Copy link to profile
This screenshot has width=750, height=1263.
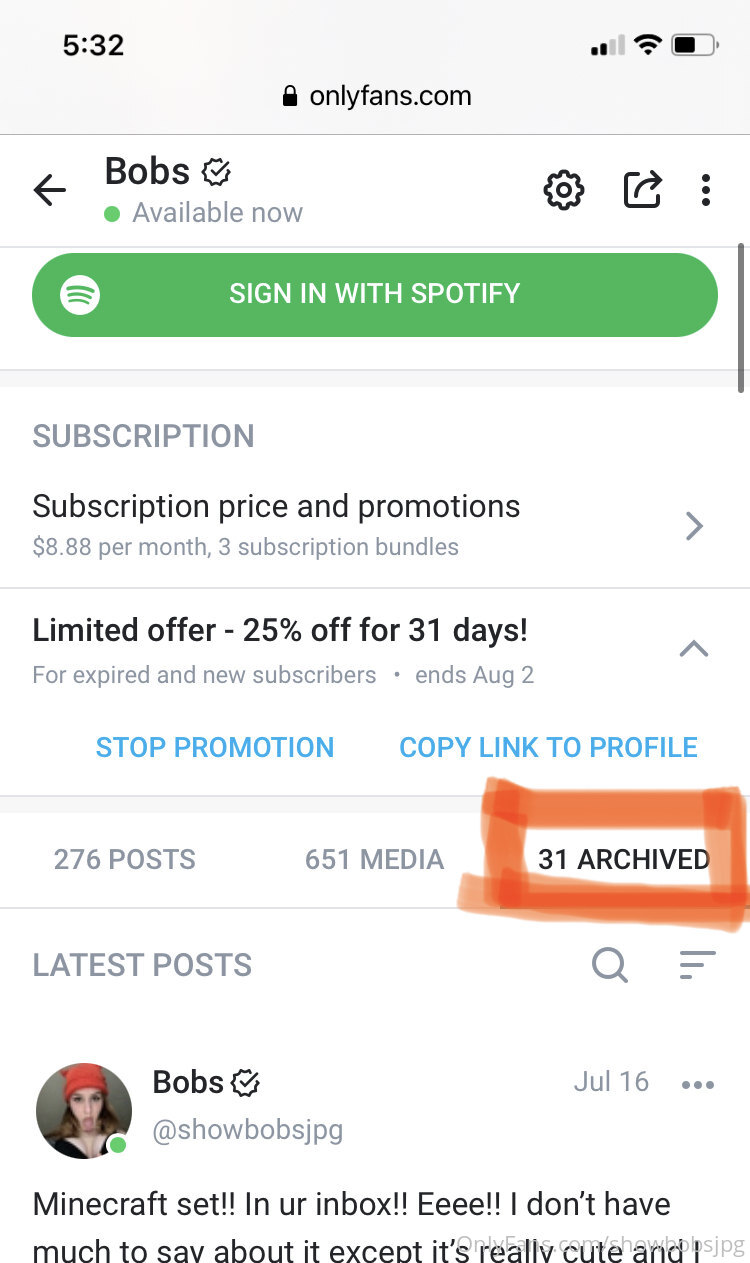(x=548, y=747)
